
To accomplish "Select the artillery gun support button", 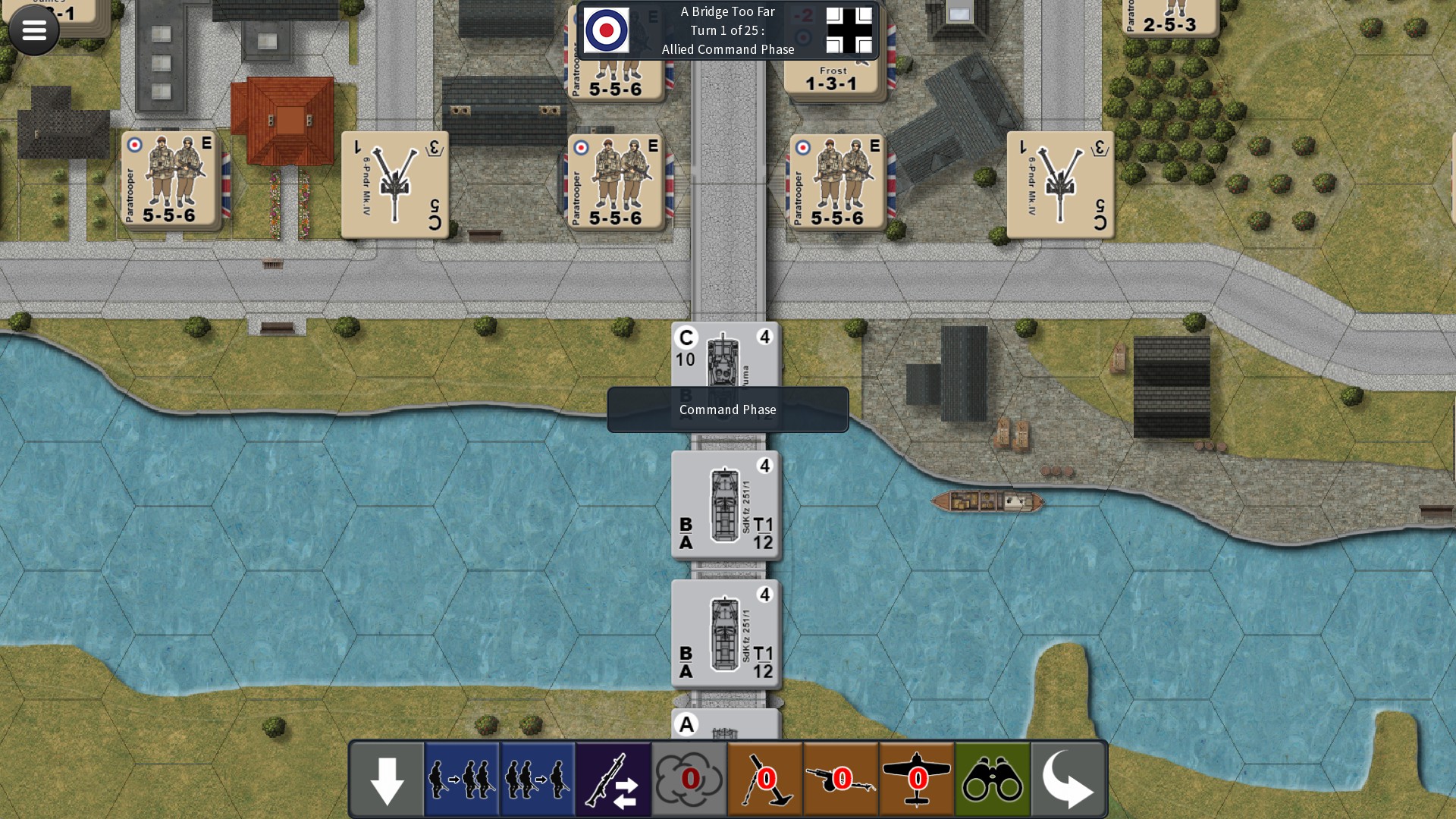I will [x=841, y=779].
